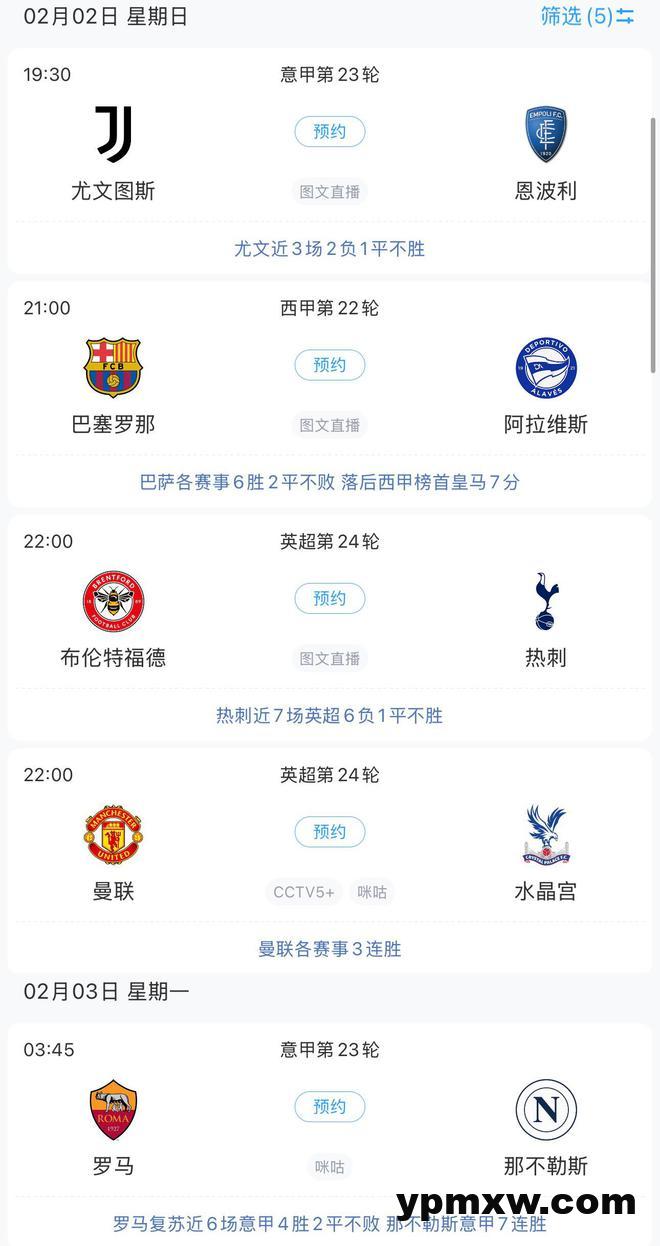Open 图文直播 for 尤文图斯 match
Viewport: 660px width, 1246px height.
tap(329, 192)
